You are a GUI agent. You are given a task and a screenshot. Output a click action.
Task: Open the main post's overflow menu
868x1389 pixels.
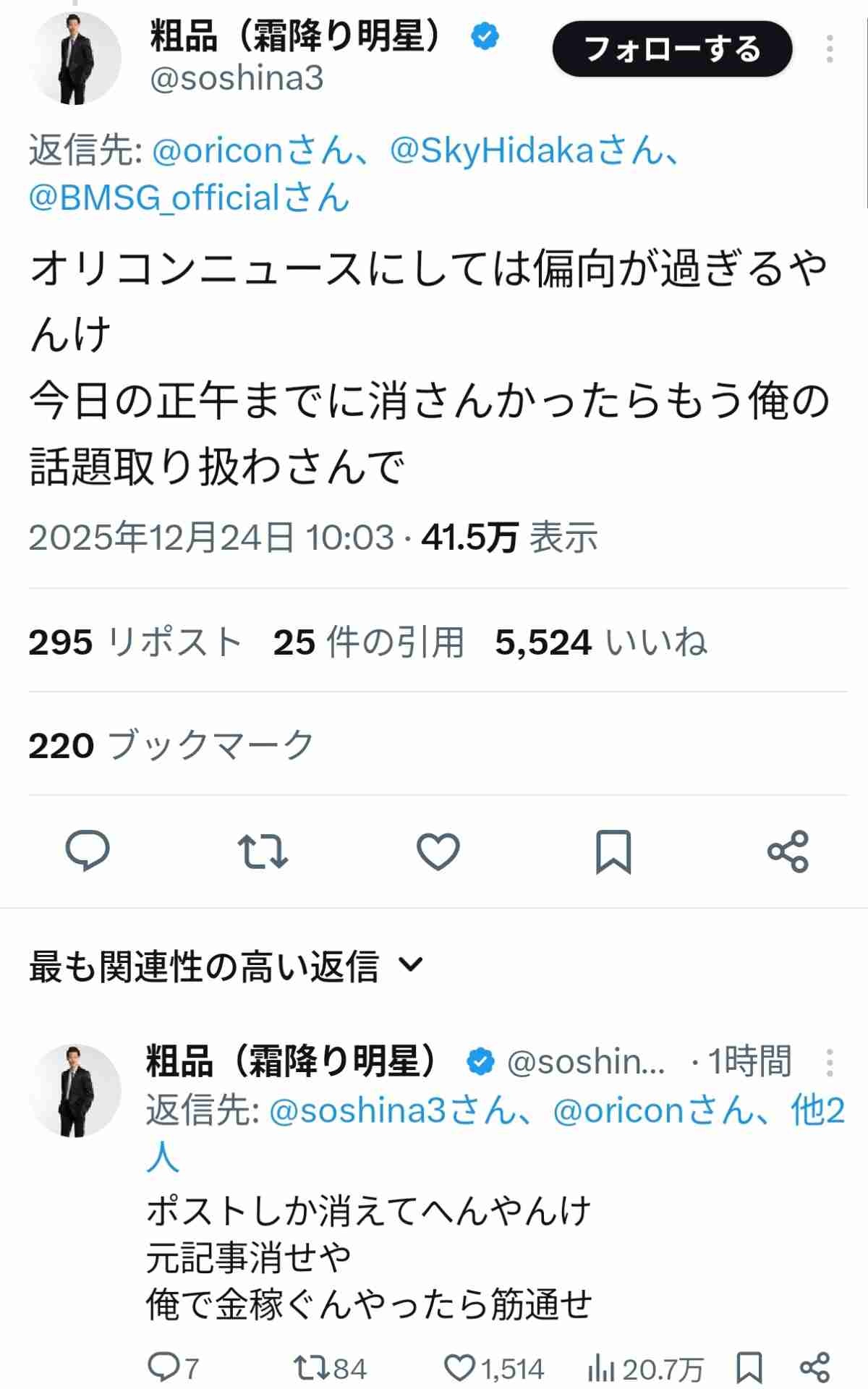(830, 49)
